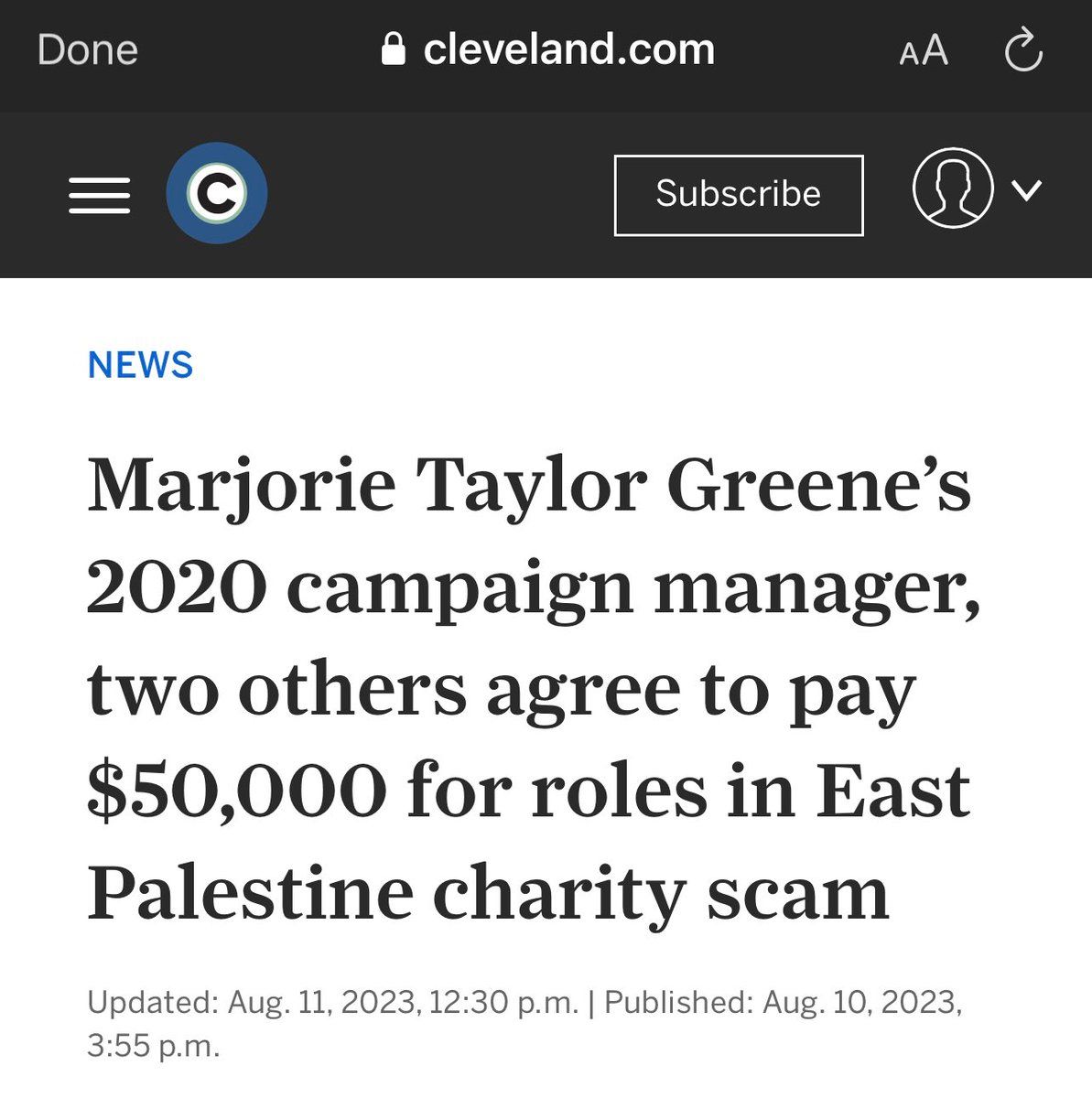1092x1098 pixels.
Task: Reload the cleveland.com page
Action: click(x=1023, y=50)
